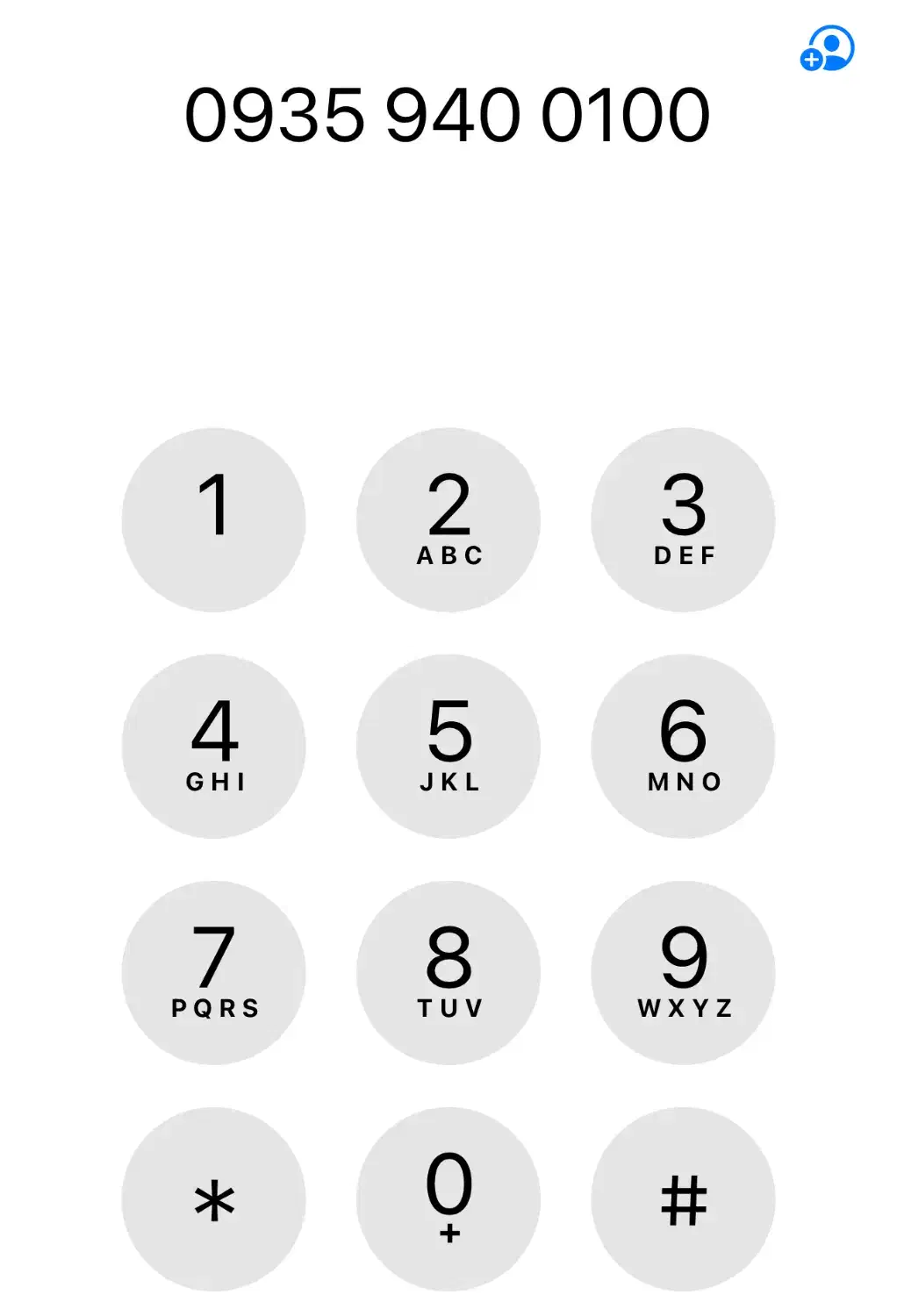Viewport: 897px width, 1316px height.
Task: Add the dialed number to contacts
Action: point(827,49)
